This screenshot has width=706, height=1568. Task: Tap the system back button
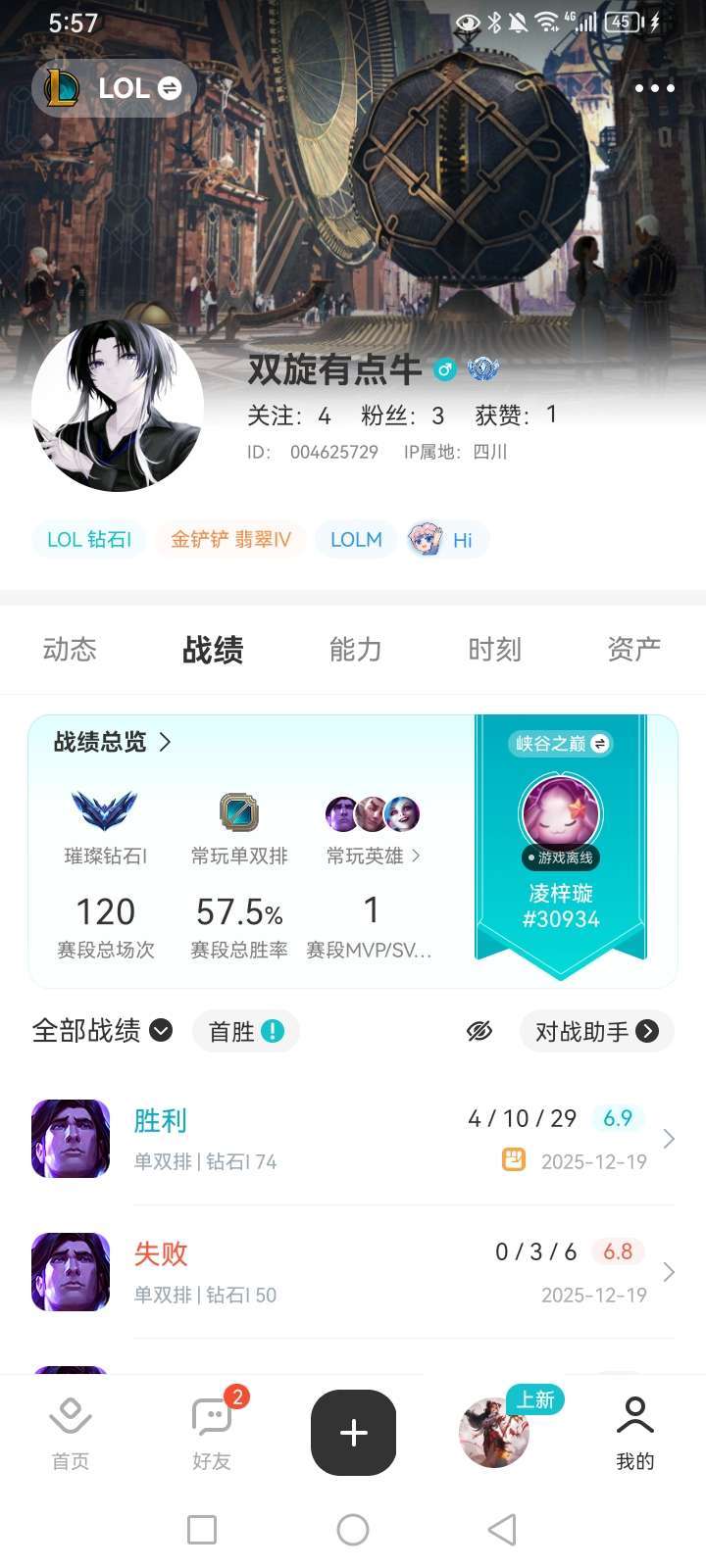(502, 1530)
